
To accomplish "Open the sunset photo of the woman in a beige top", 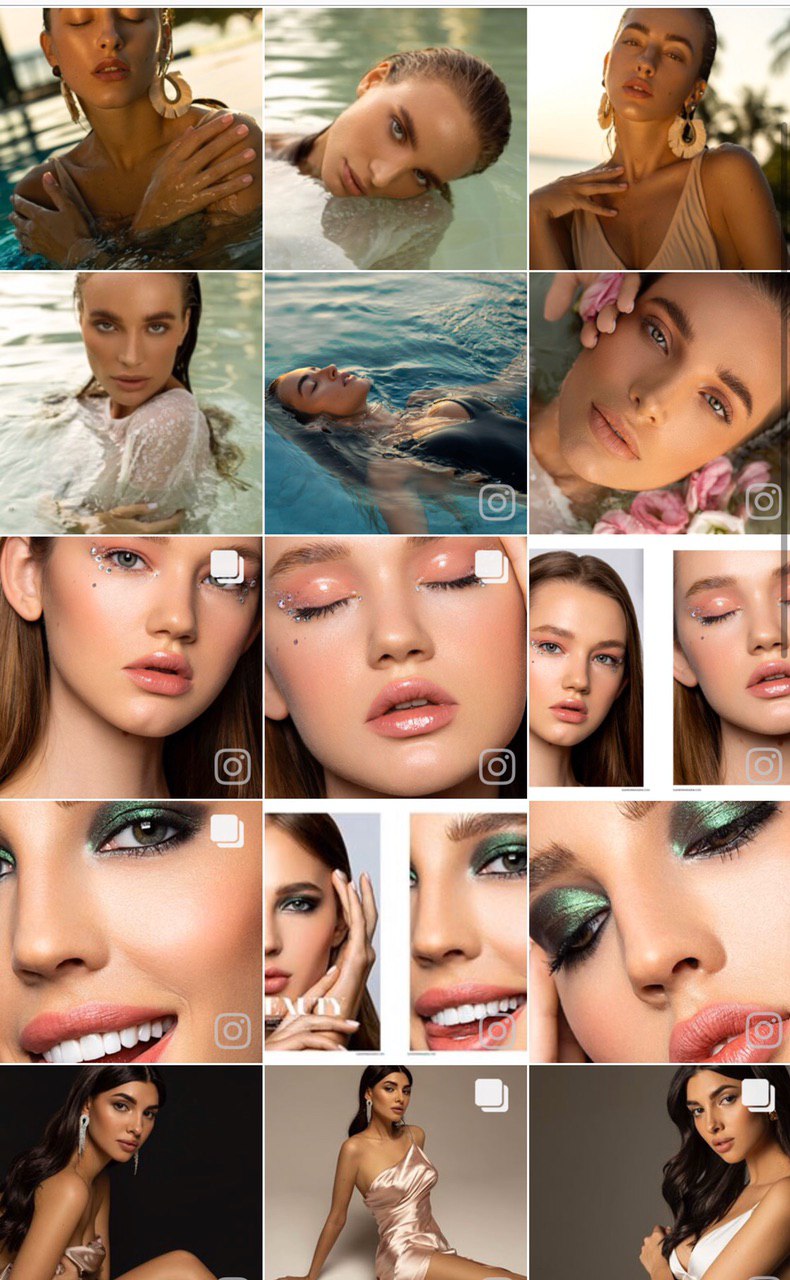I will pos(659,139).
